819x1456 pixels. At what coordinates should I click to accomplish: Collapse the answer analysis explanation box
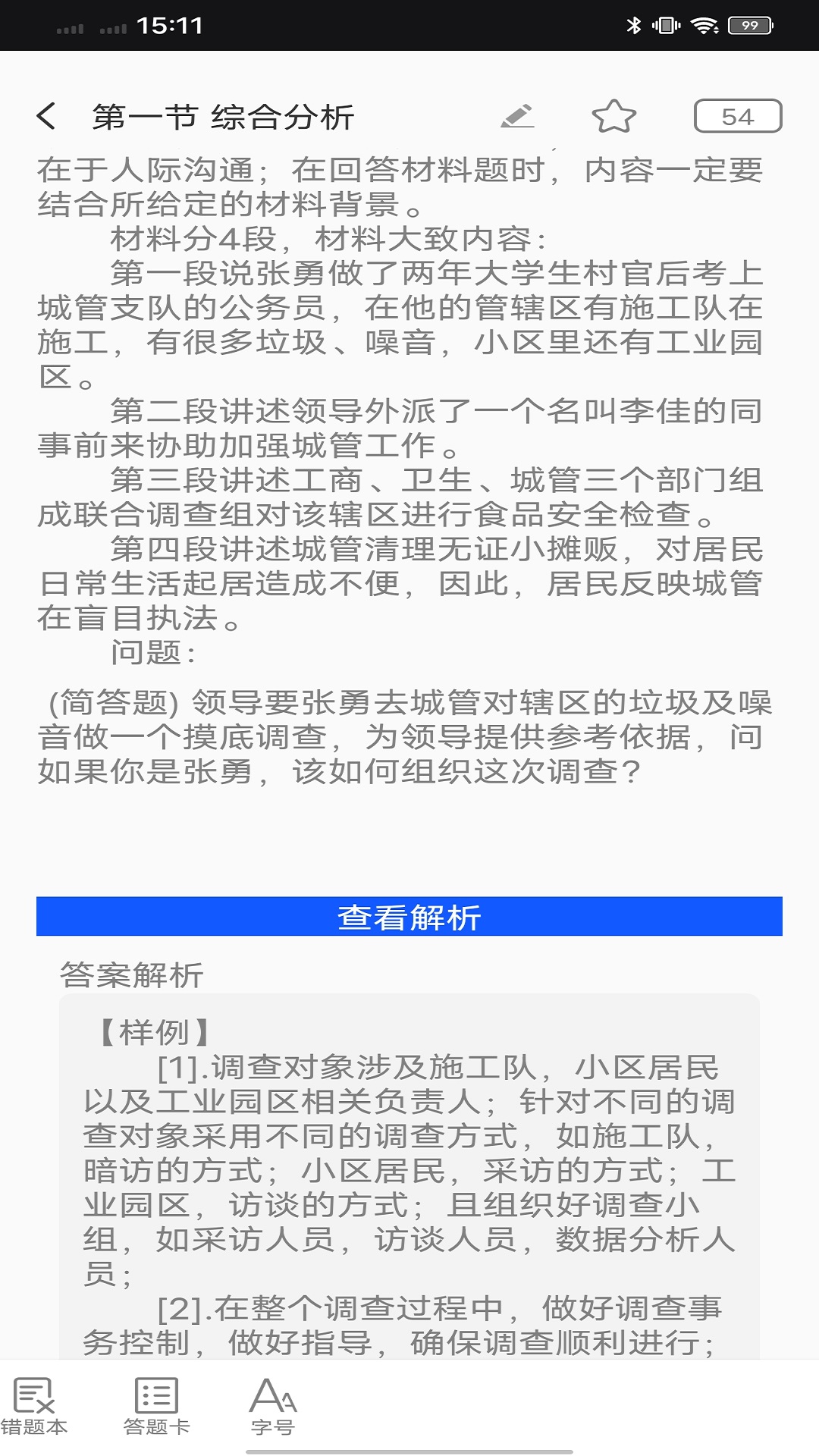tap(409, 1175)
